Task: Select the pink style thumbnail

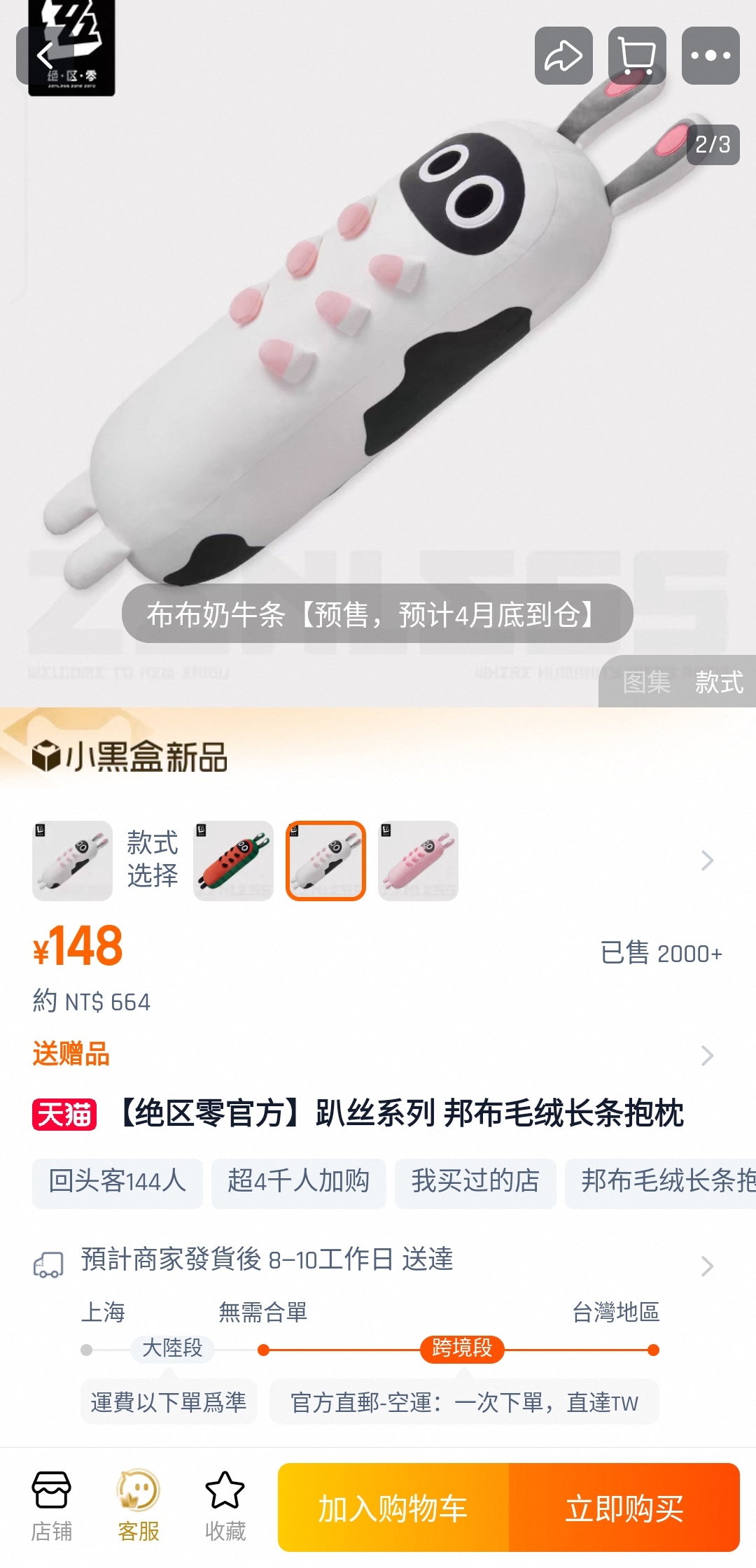Action: 418,860
